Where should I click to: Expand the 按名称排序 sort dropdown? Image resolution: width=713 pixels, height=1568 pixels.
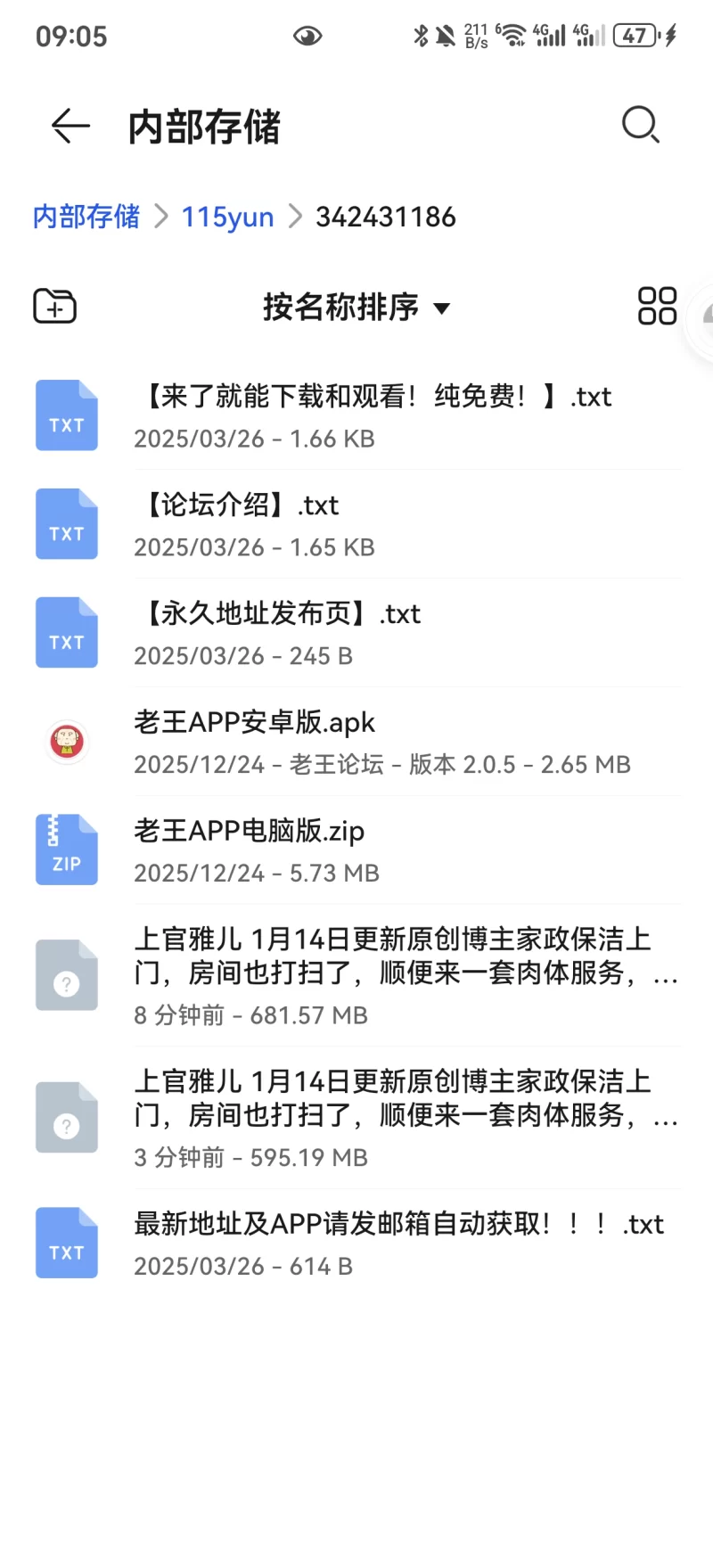pyautogui.click(x=356, y=308)
